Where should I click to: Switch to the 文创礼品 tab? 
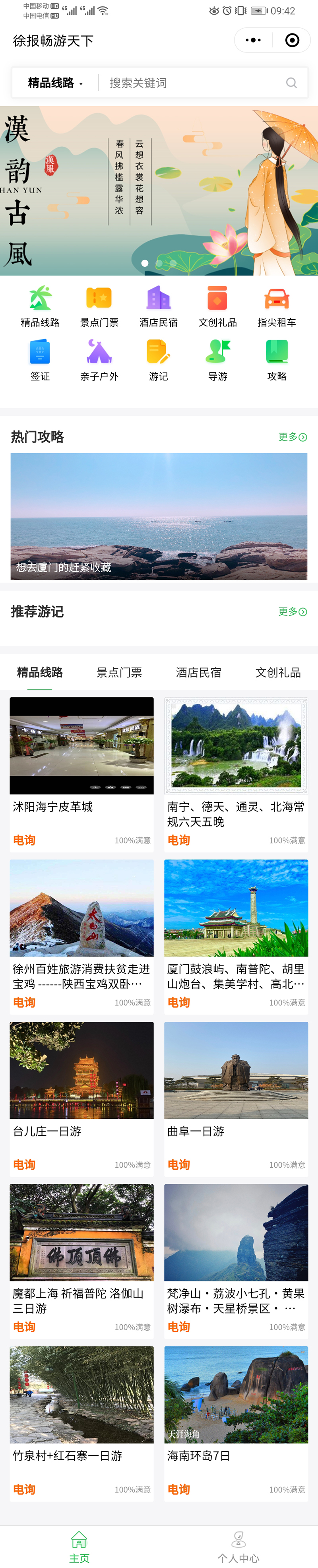(278, 672)
